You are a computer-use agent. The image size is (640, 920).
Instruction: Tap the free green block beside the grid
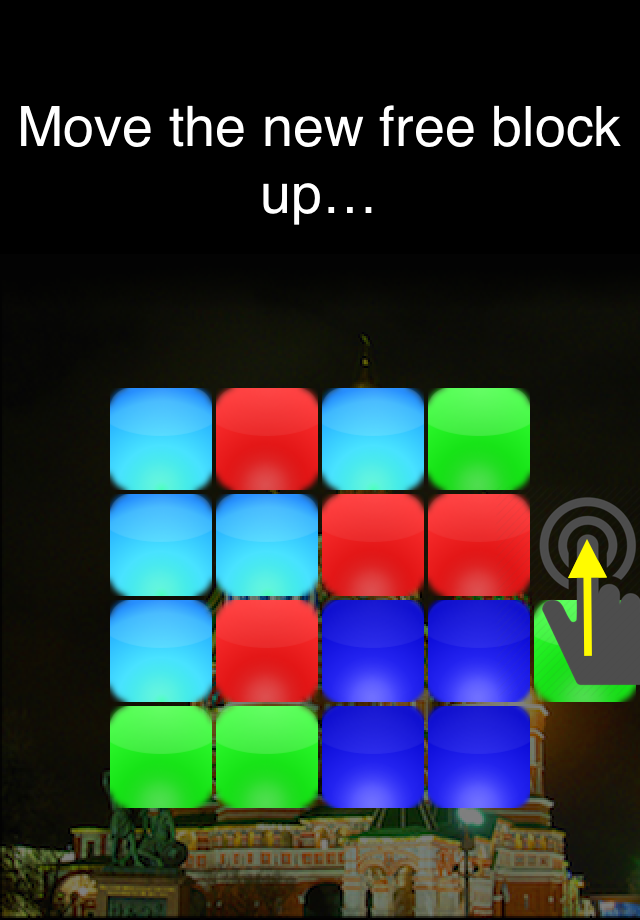point(585,651)
